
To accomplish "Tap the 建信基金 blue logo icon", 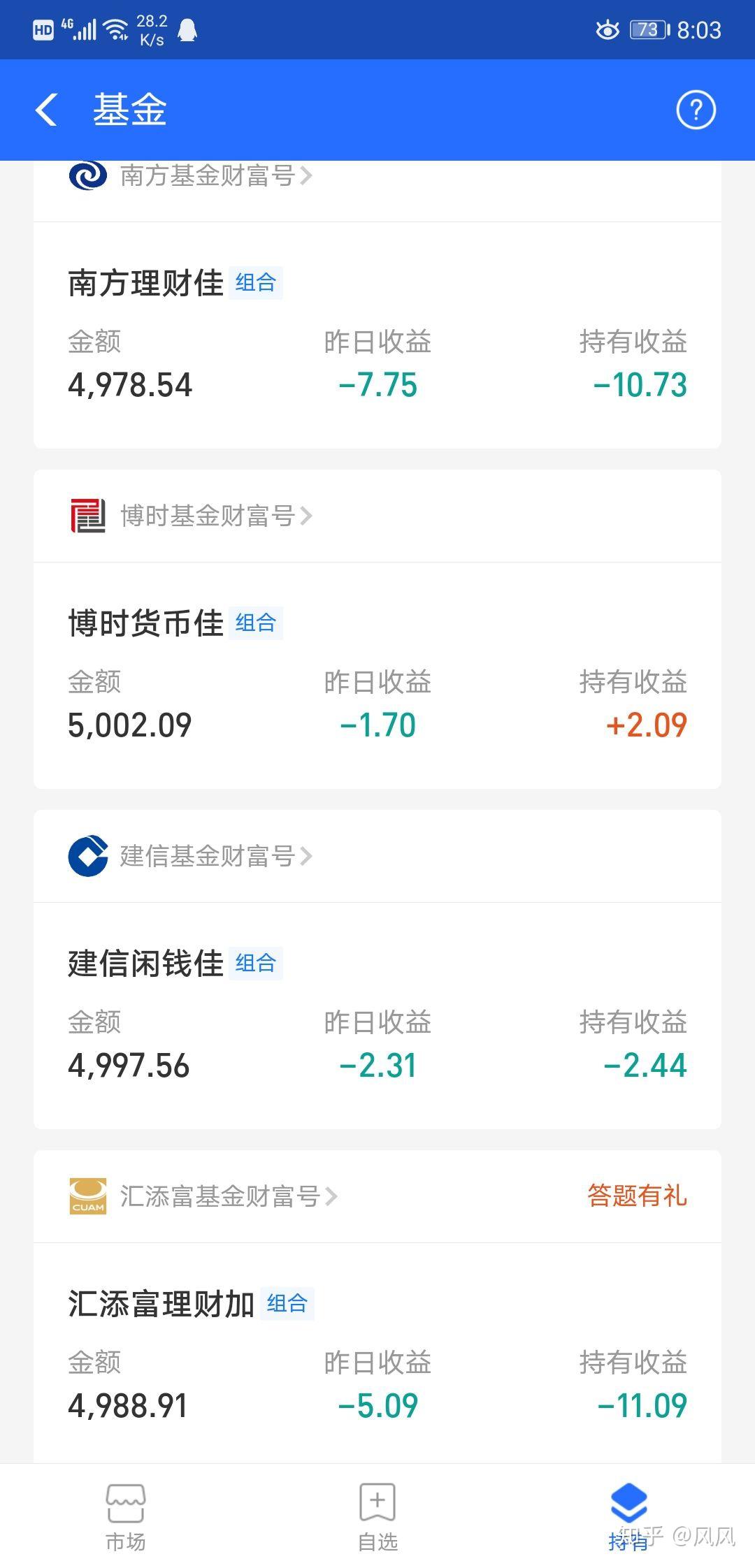I will pyautogui.click(x=87, y=856).
